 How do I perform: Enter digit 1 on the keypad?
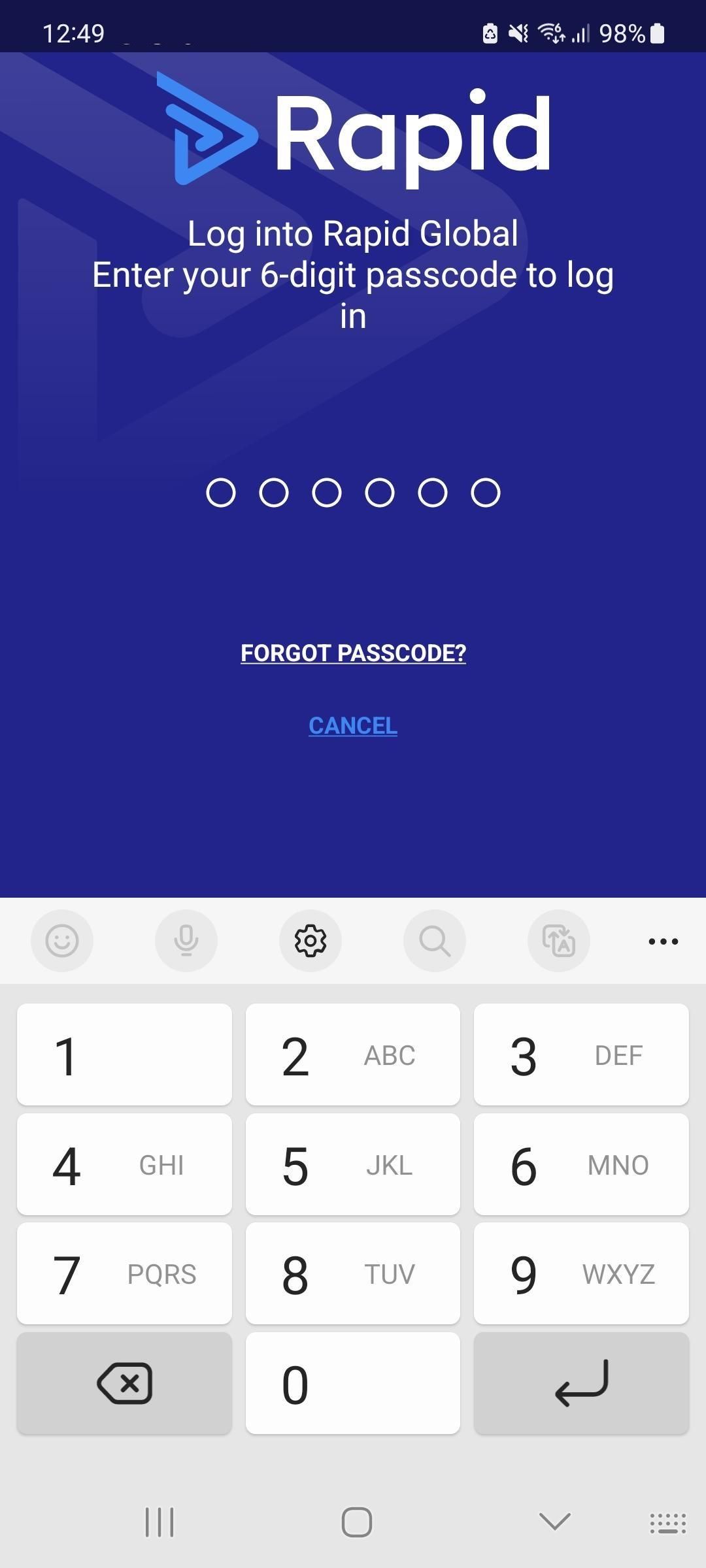click(x=124, y=1055)
